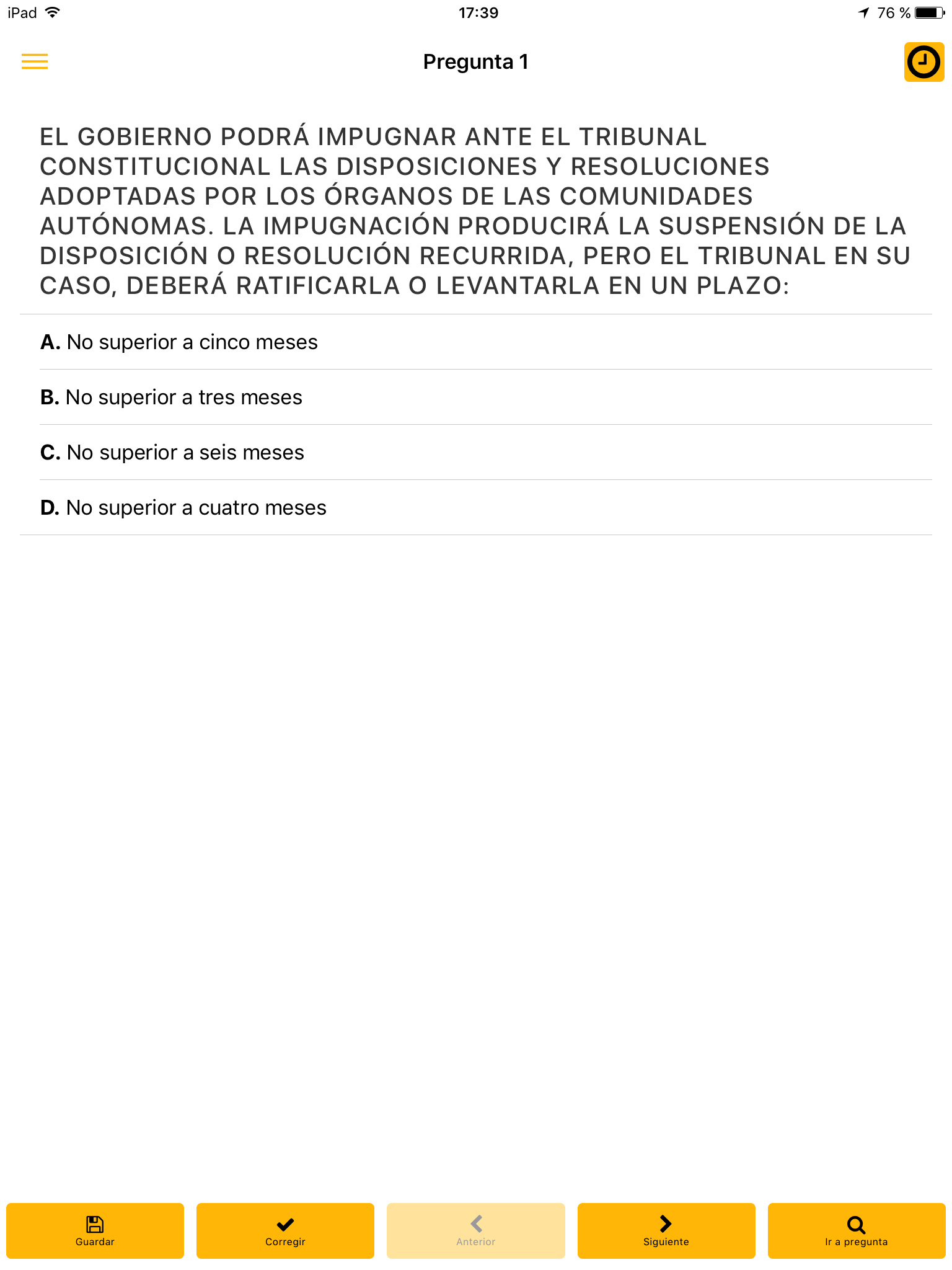Mark answer D, No superior a cuatro meses
Screen dimensions: 952x1270
[x=183, y=508]
